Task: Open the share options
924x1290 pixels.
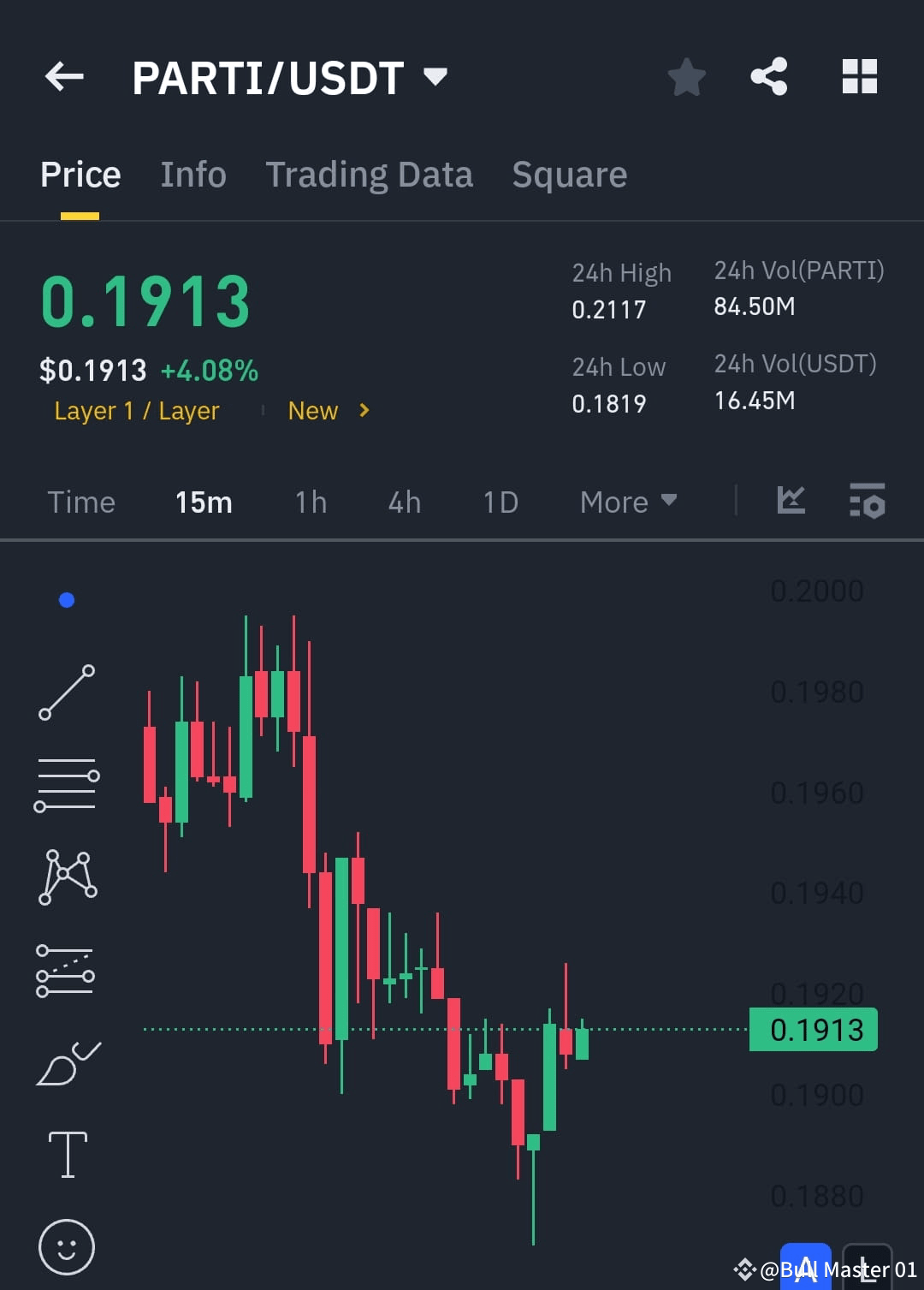Action: tap(768, 77)
